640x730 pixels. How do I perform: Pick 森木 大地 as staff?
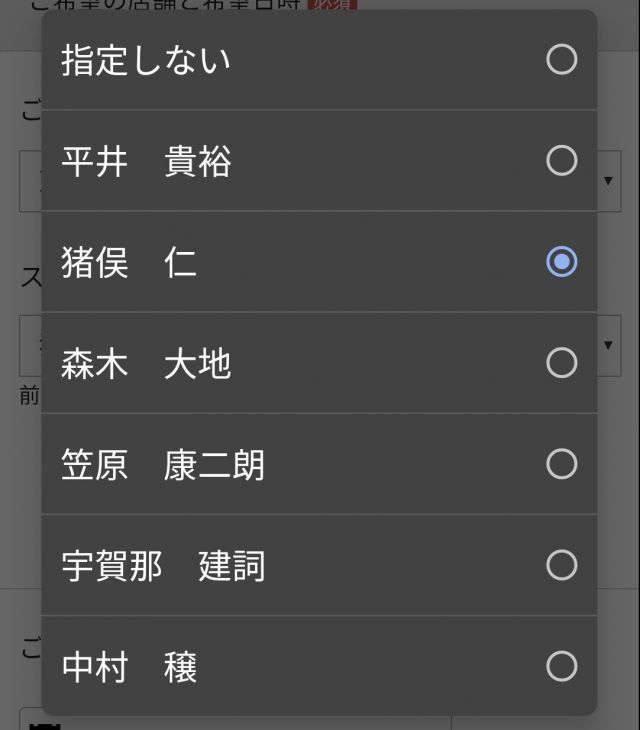318,363
